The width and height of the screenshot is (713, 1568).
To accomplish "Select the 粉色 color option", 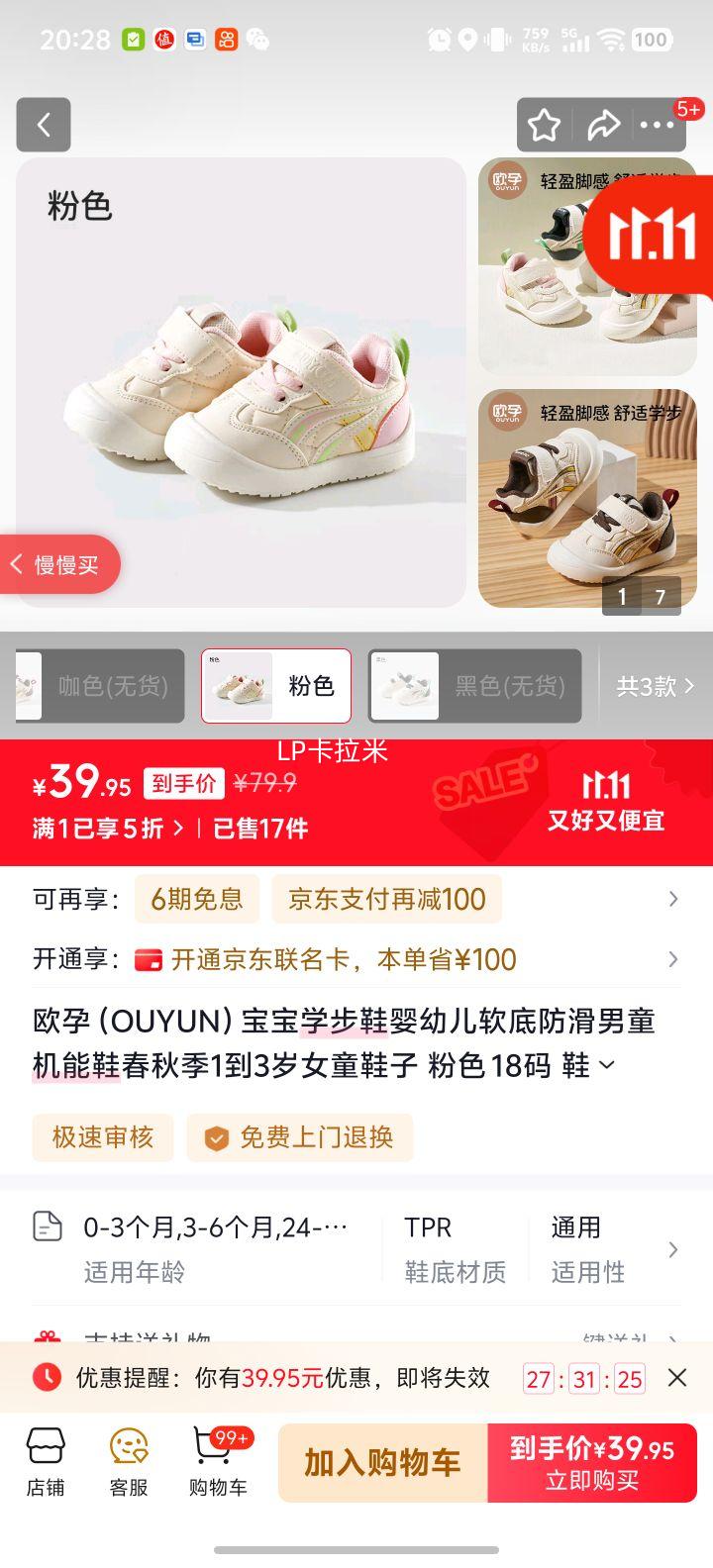I will pos(276,686).
